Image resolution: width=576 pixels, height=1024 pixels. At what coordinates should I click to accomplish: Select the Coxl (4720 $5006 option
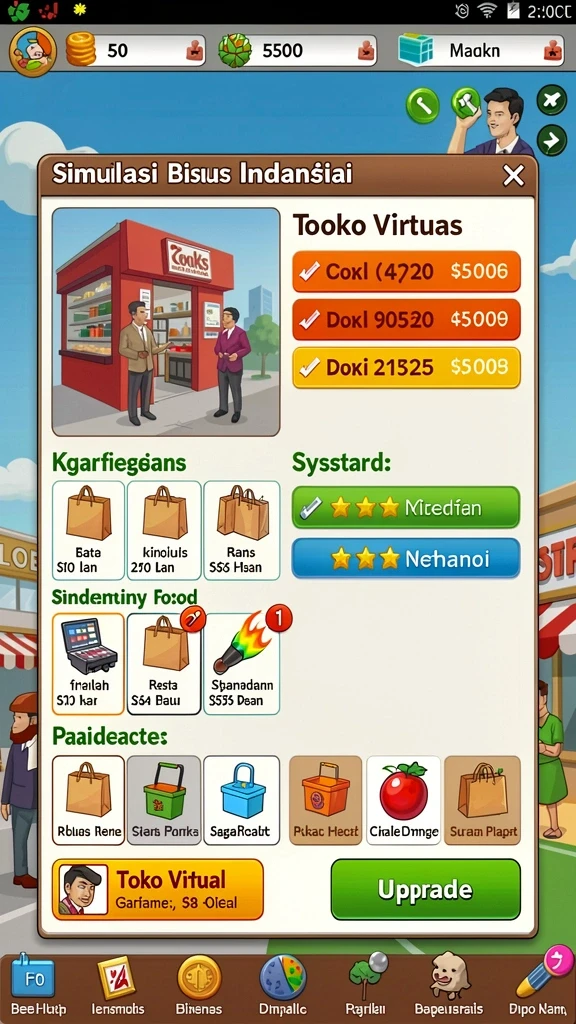[406, 271]
